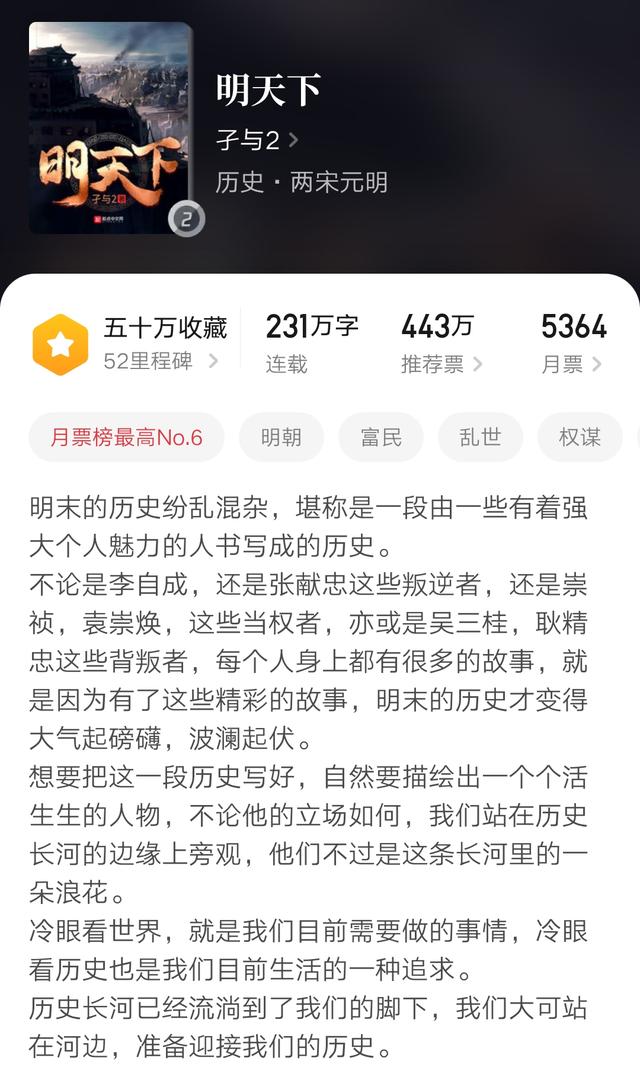Image resolution: width=640 pixels, height=1074 pixels.
Task: Select the 明朝 tag
Action: (x=280, y=437)
